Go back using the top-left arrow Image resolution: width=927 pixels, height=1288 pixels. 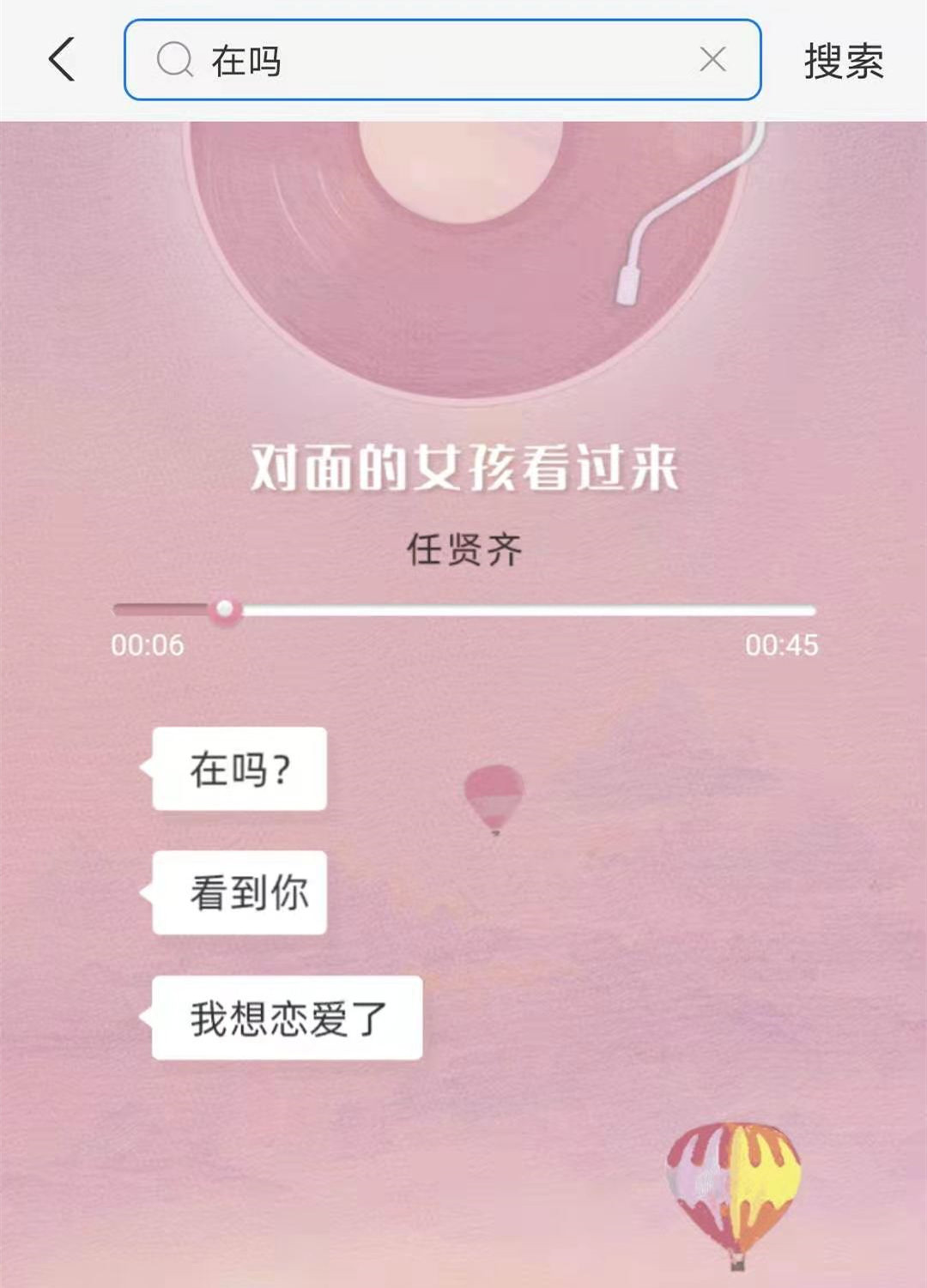pos(62,60)
